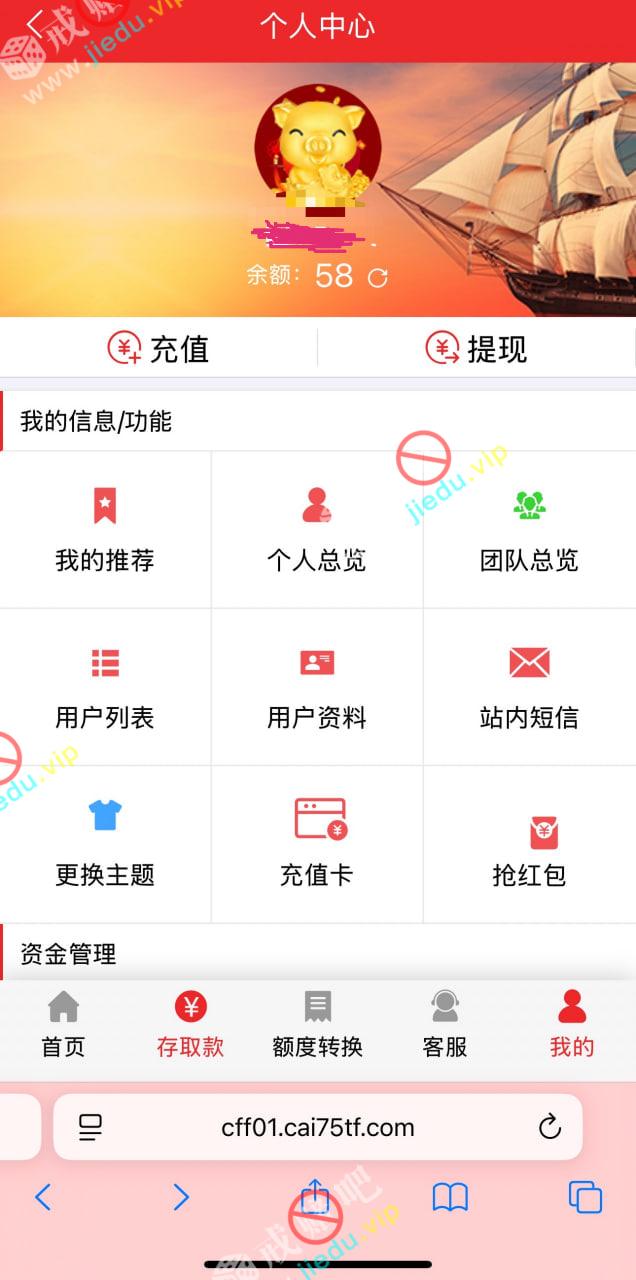Refresh the balance amount
The width and height of the screenshot is (636, 1280).
[377, 278]
